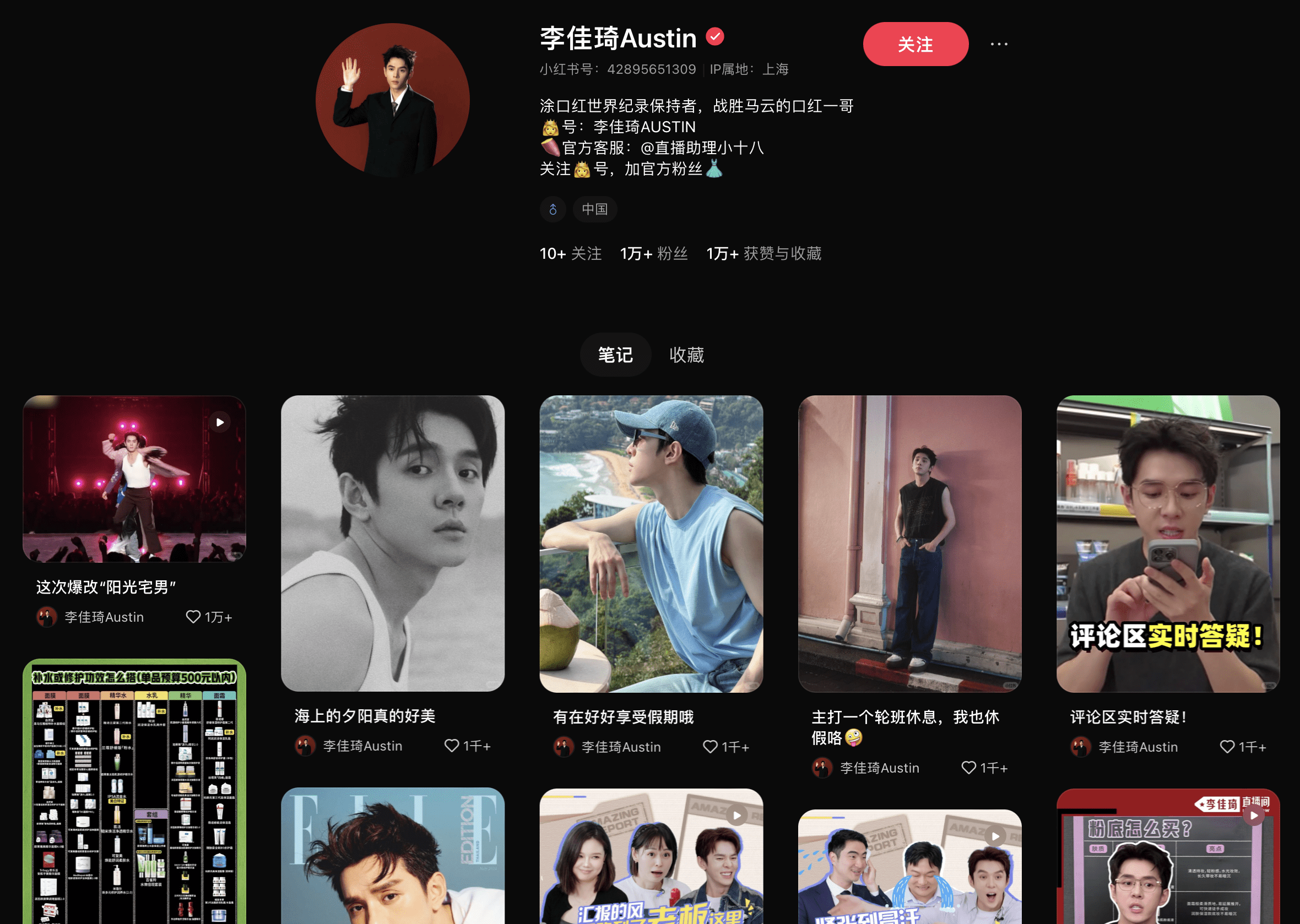Like the 主打一个轮班休息 note
1300x924 pixels.
pos(969,768)
